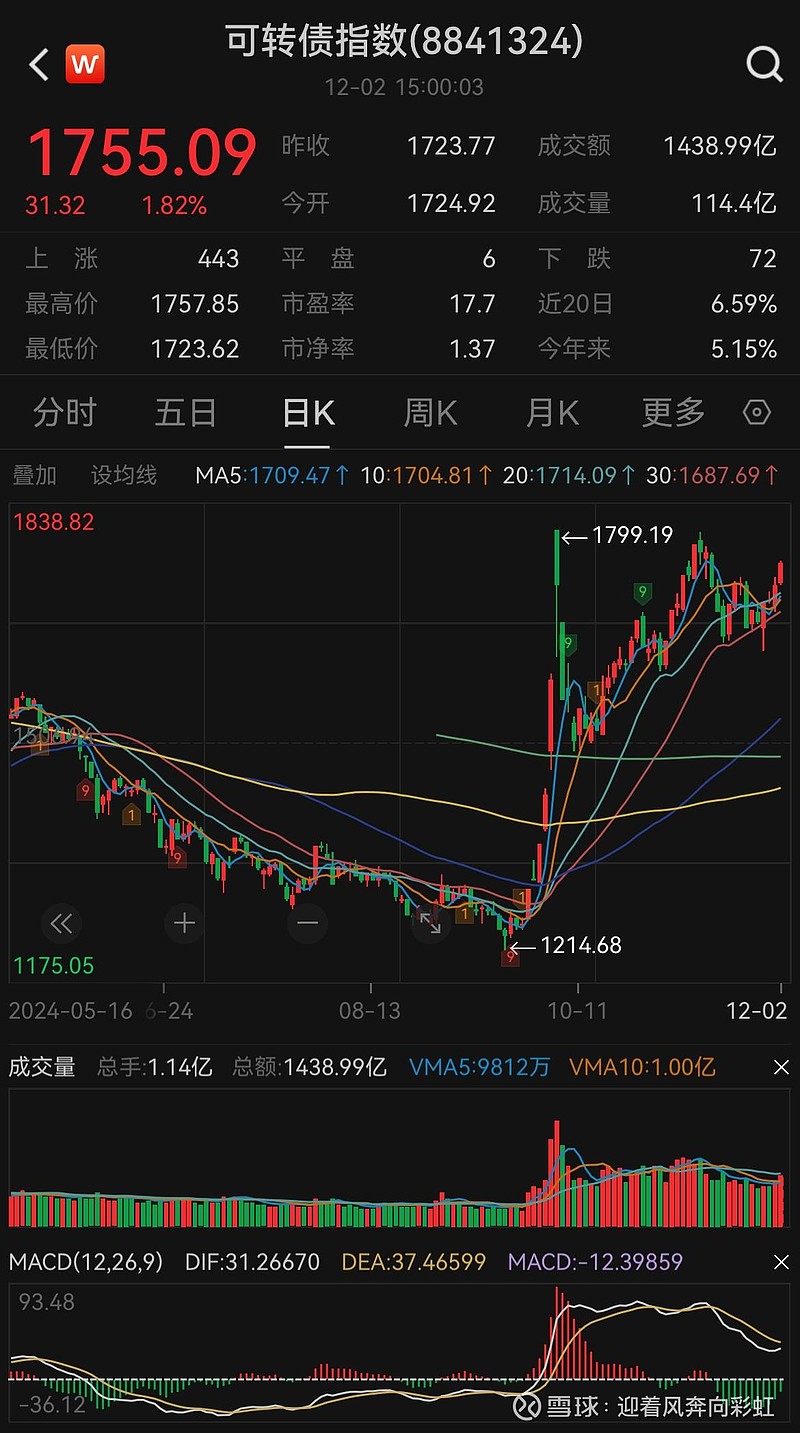Switch to the 月K monthly tab
Image resolution: width=800 pixels, height=1433 pixels.
coord(550,412)
